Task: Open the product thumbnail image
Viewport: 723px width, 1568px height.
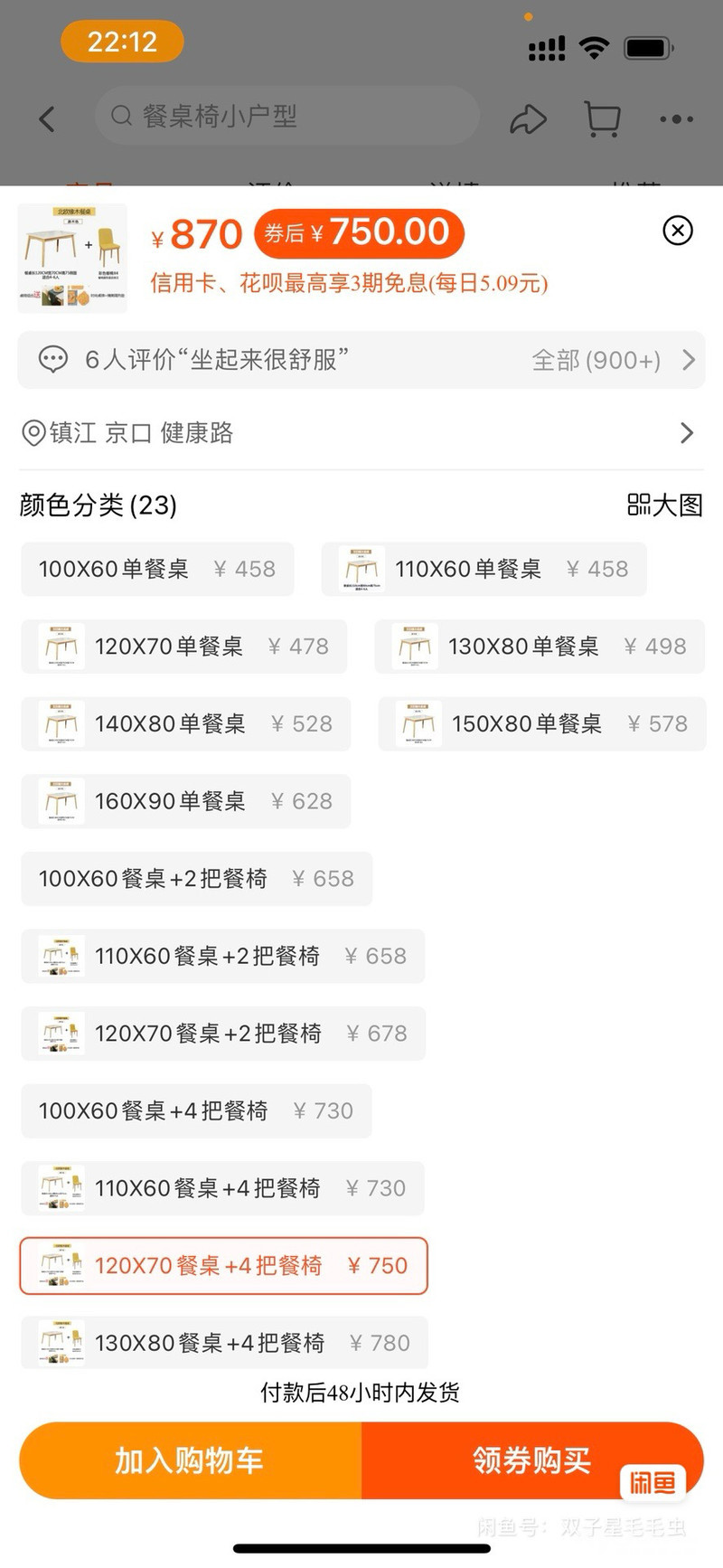Action: [72, 259]
